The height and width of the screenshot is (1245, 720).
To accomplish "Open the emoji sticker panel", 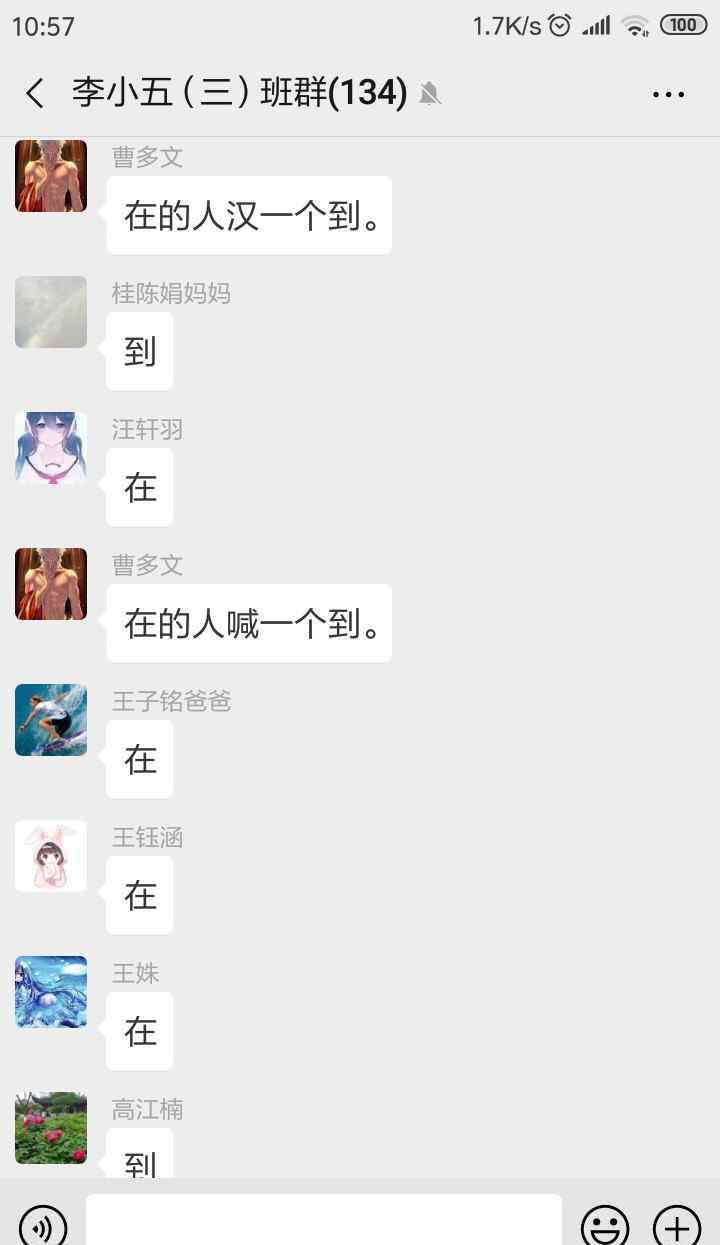I will [605, 1226].
